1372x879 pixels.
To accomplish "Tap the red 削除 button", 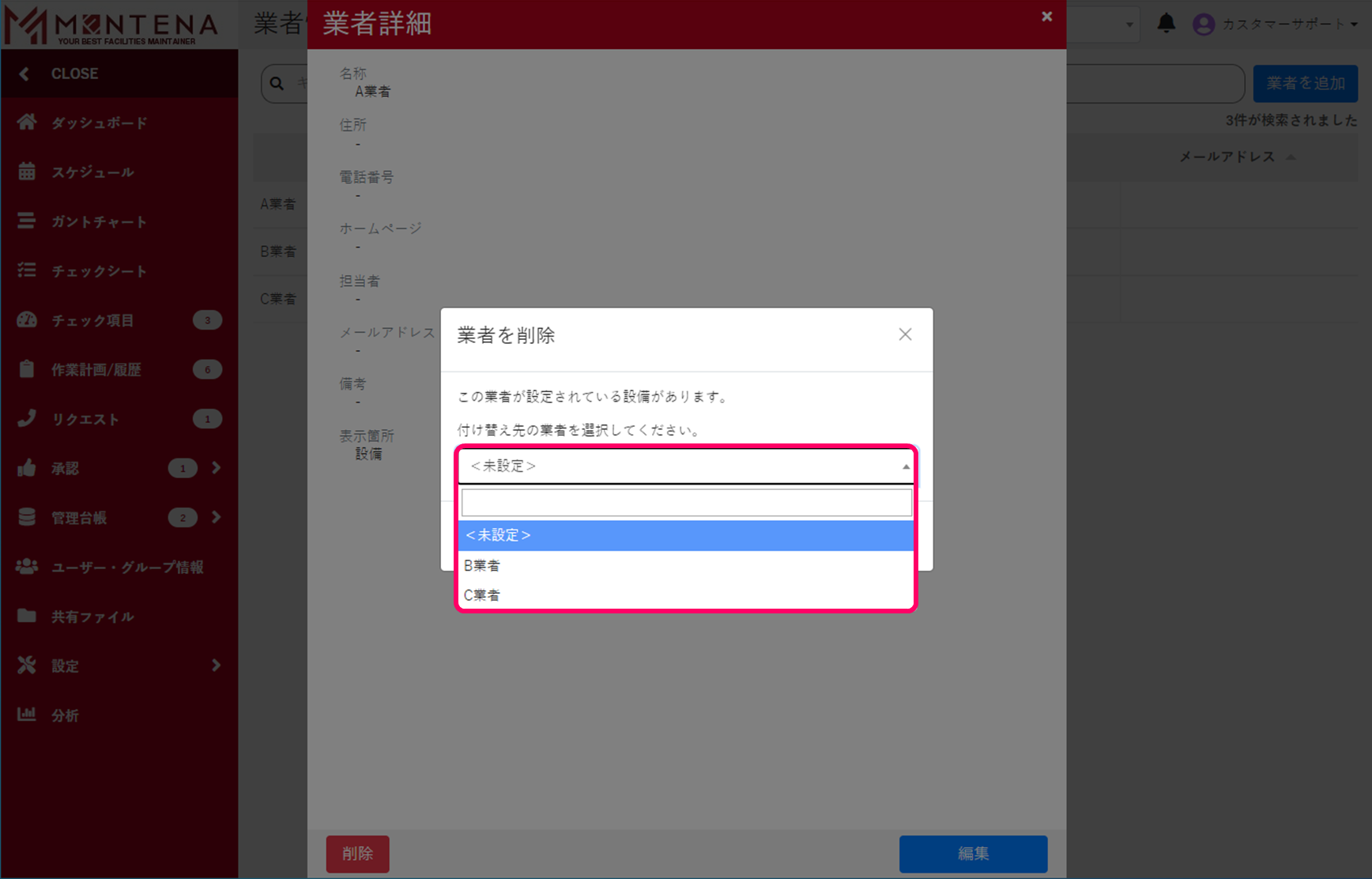I will [x=357, y=854].
